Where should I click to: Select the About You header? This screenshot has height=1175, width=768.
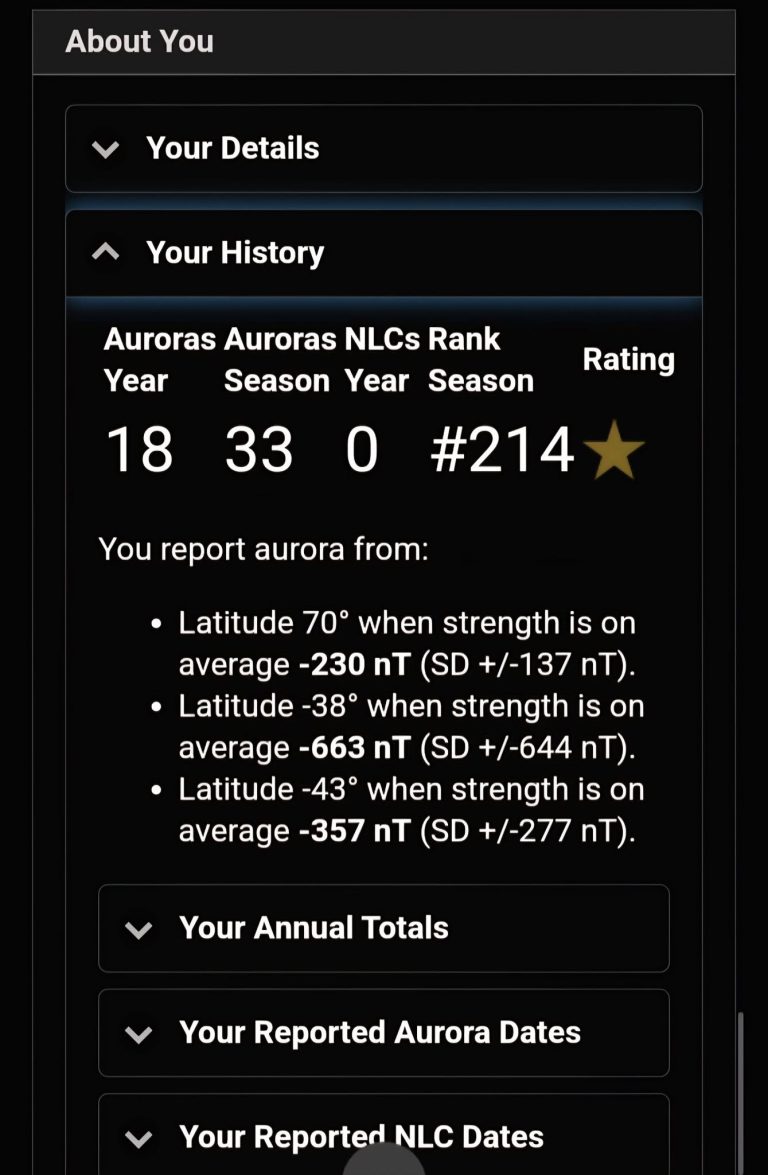(x=138, y=41)
